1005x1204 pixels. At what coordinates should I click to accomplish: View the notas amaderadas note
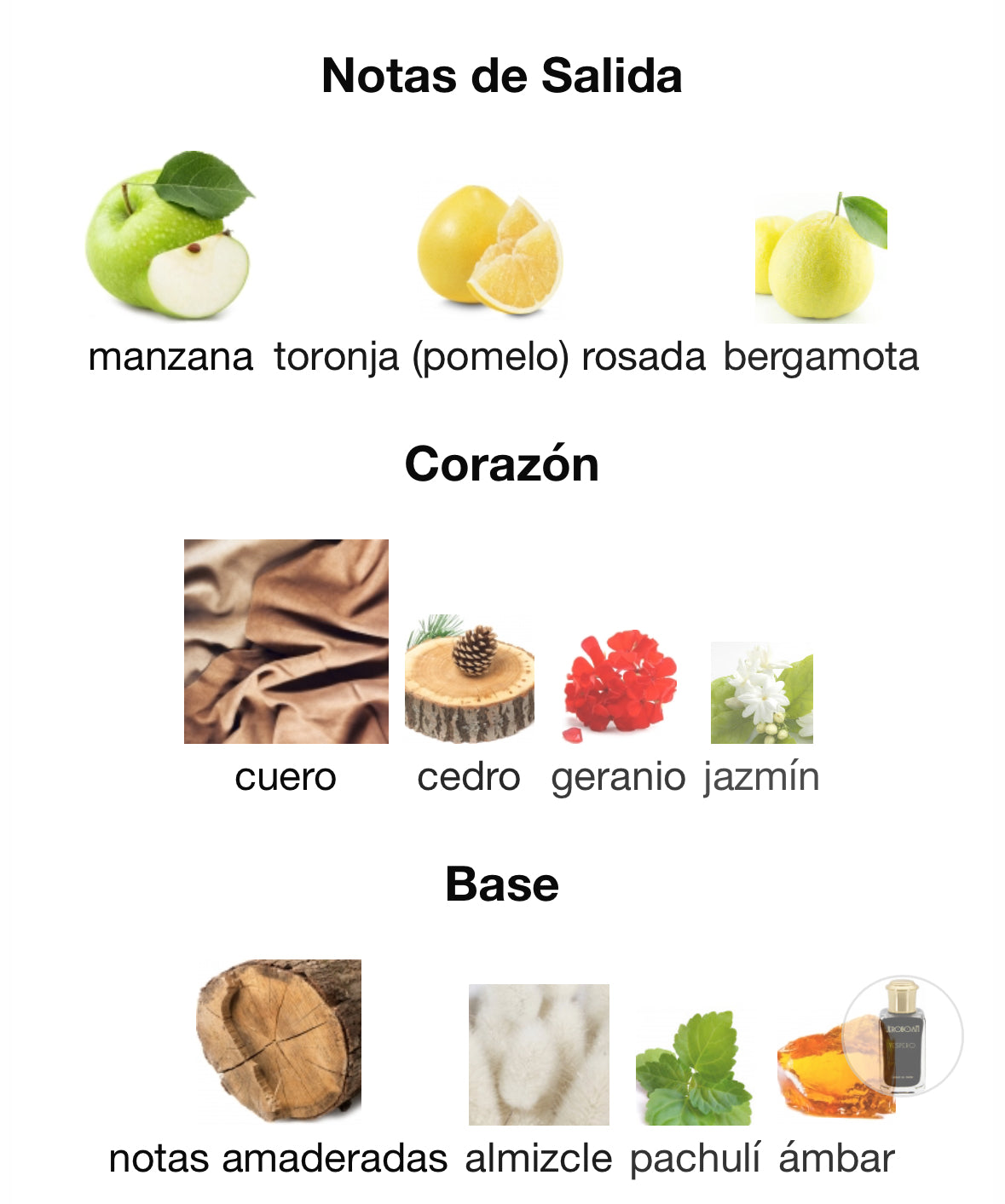[278, 1040]
